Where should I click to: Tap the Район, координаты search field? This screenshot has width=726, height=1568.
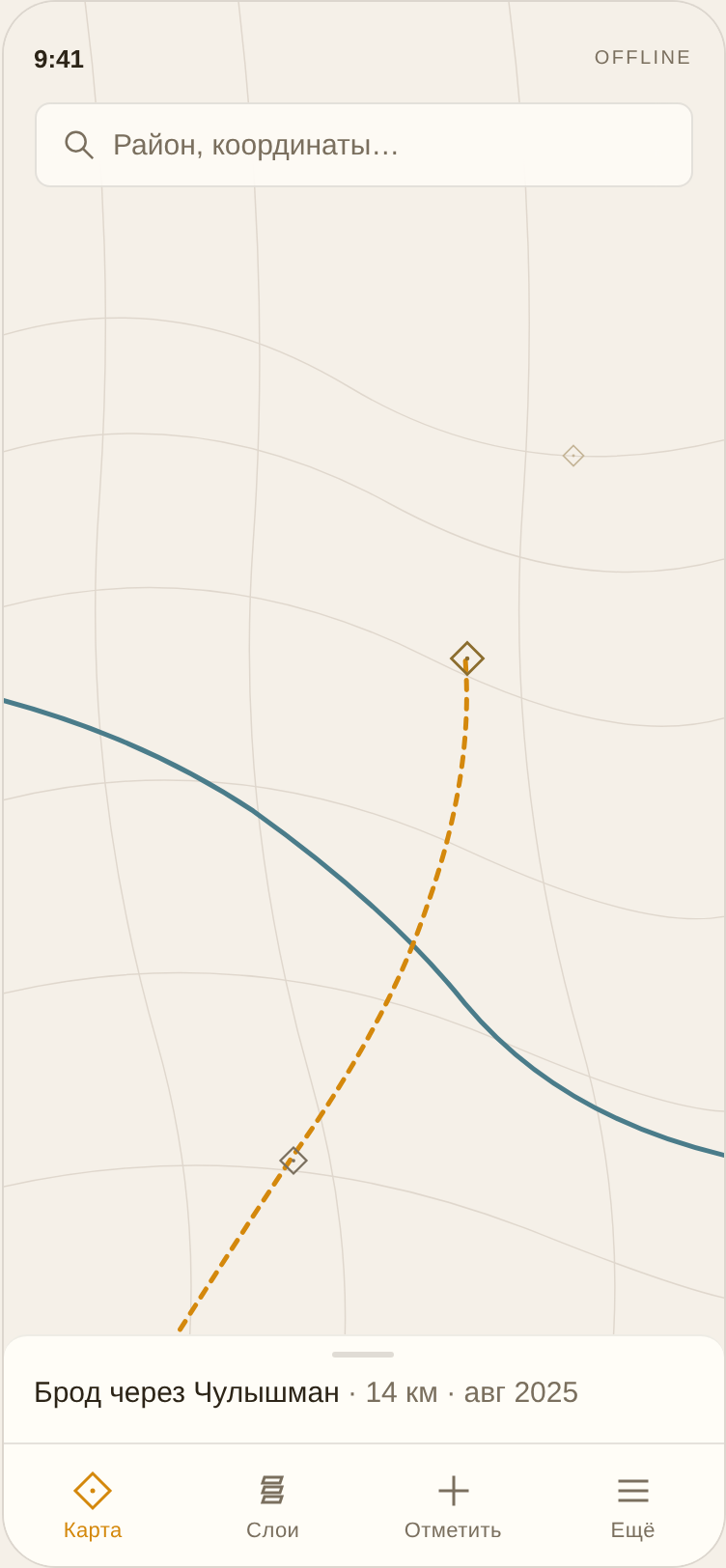[x=364, y=145]
